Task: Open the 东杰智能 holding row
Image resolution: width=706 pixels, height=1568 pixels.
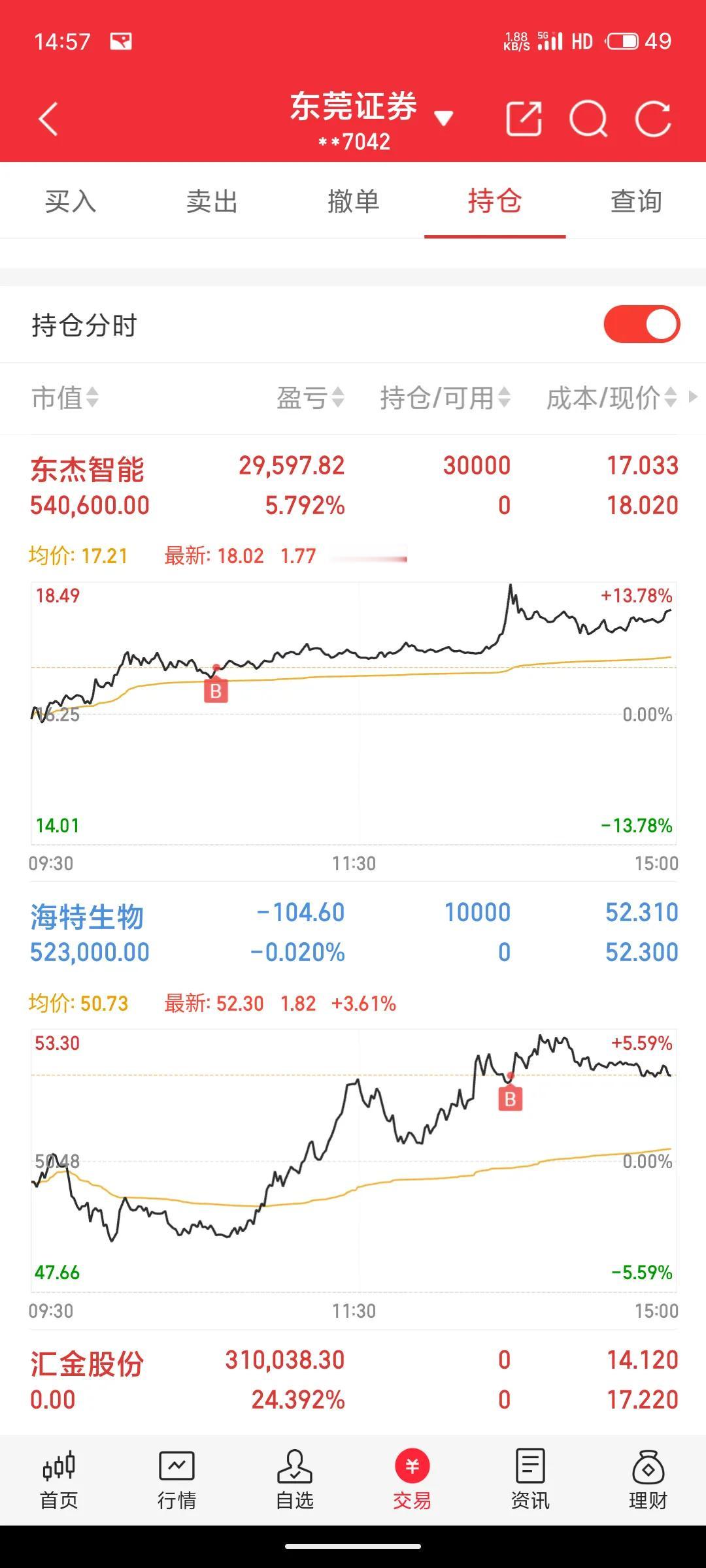Action: coord(353,485)
